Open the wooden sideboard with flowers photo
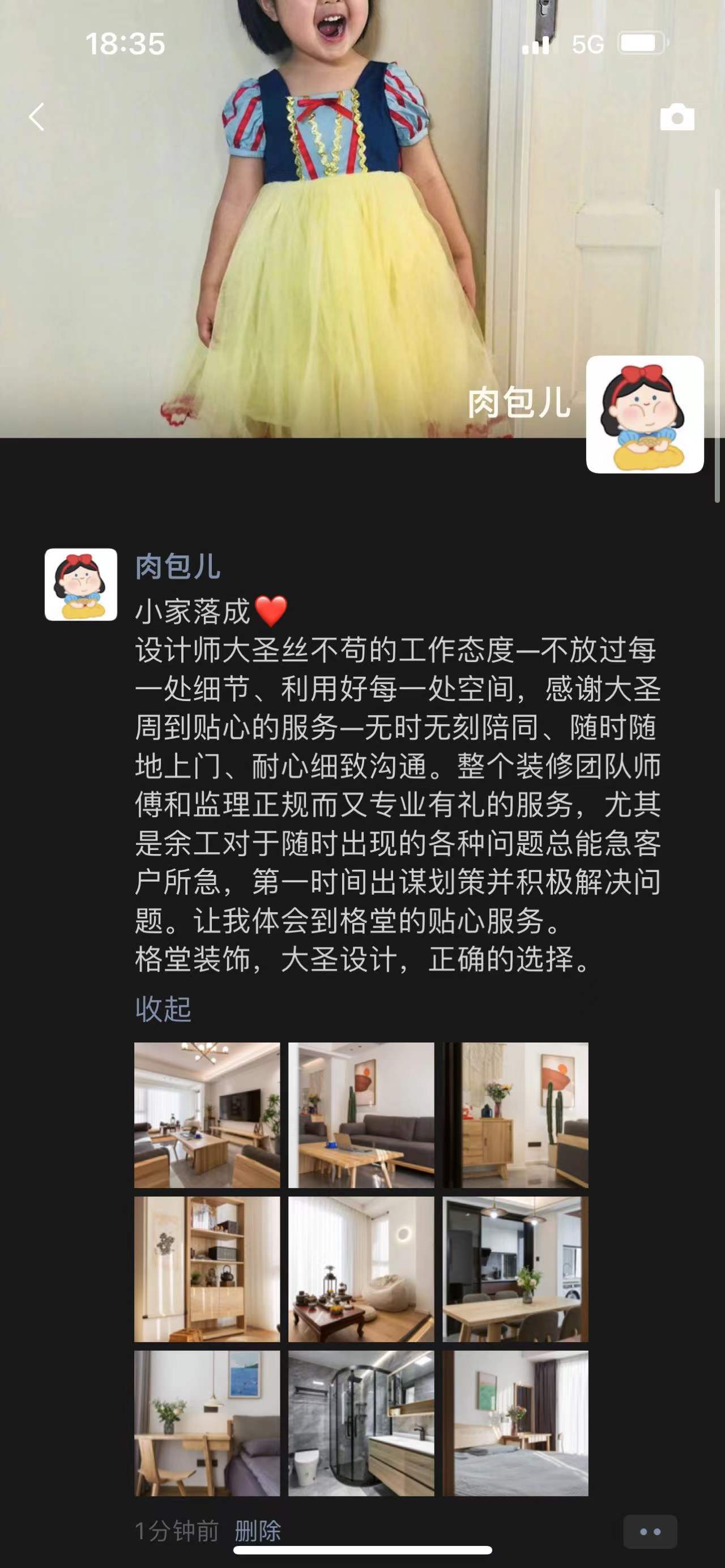This screenshot has width=725, height=1568. [x=515, y=1115]
